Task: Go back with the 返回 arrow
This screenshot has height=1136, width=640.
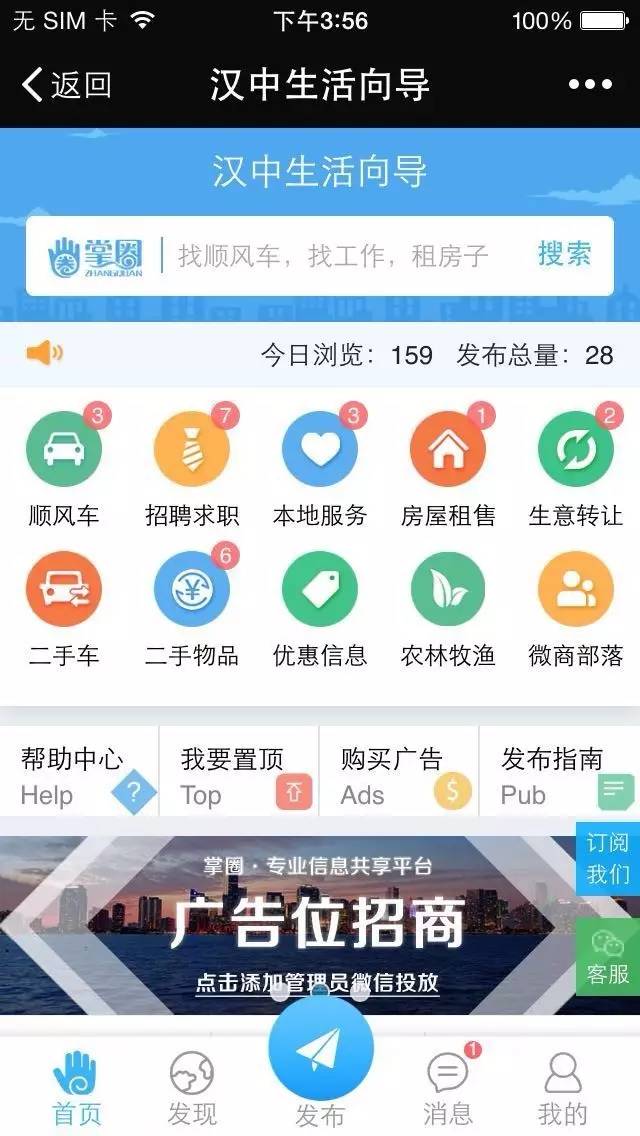Action: [65, 85]
